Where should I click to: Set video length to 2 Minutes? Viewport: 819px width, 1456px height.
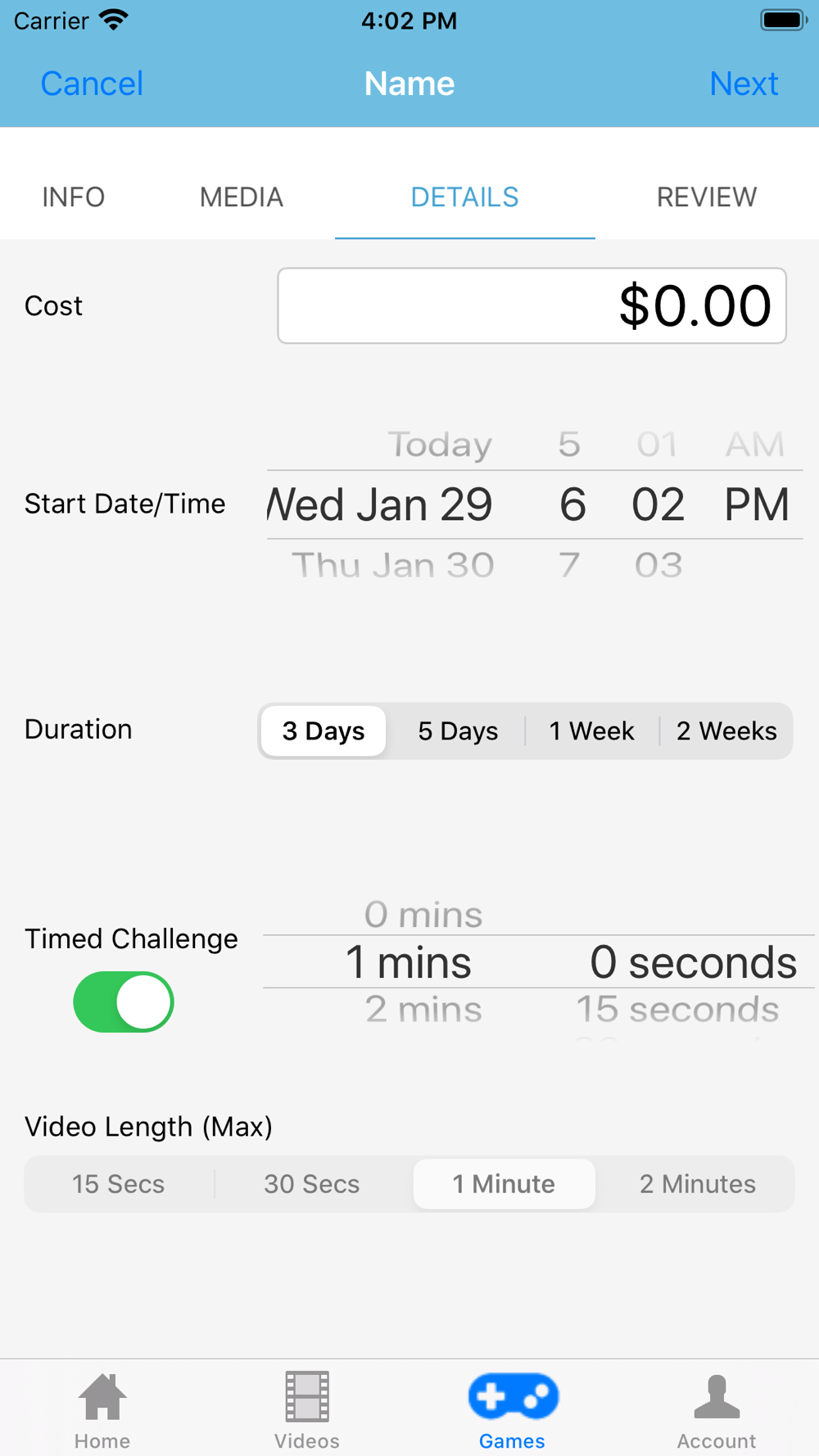pyautogui.click(x=698, y=1184)
